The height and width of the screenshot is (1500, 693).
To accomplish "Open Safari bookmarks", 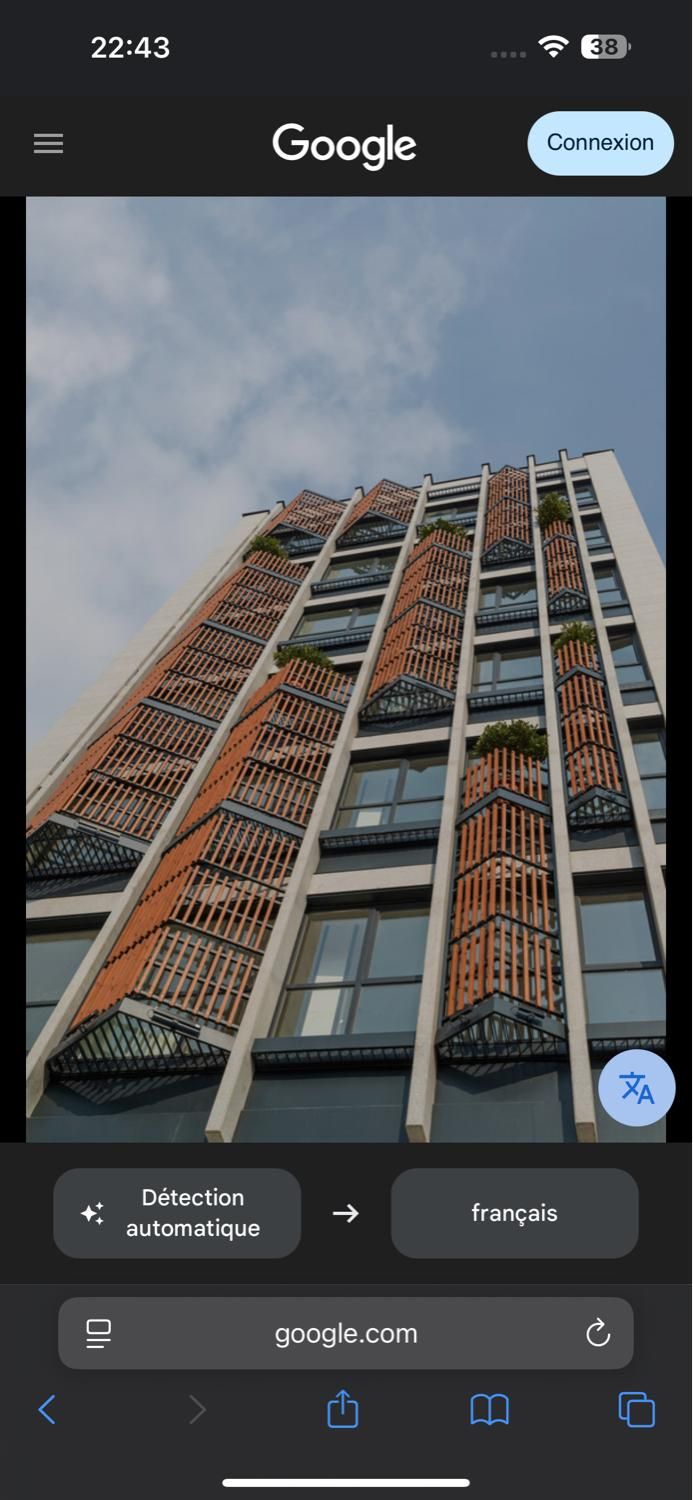I will click(x=489, y=1410).
